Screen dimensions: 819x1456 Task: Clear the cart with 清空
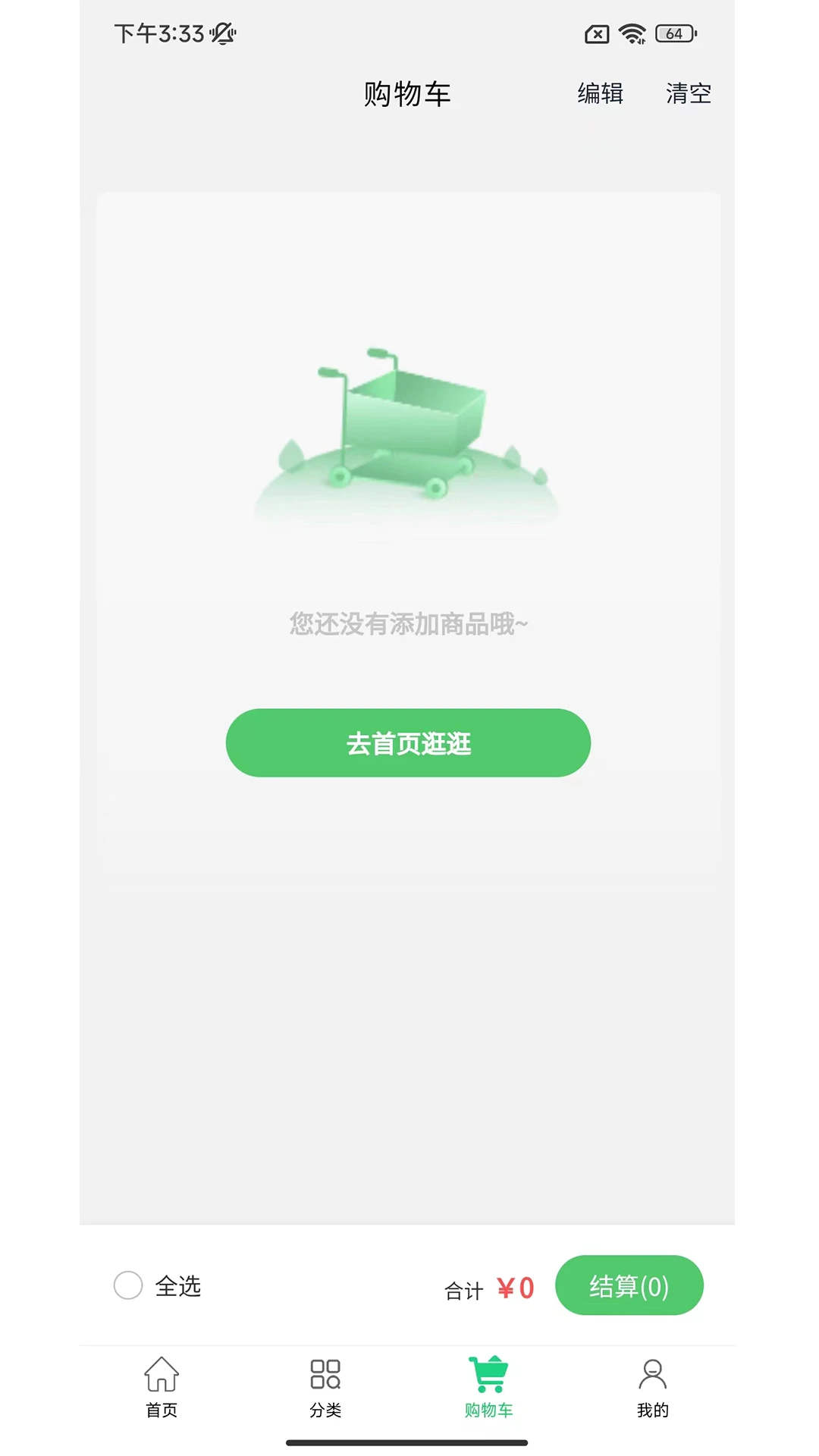coord(688,93)
